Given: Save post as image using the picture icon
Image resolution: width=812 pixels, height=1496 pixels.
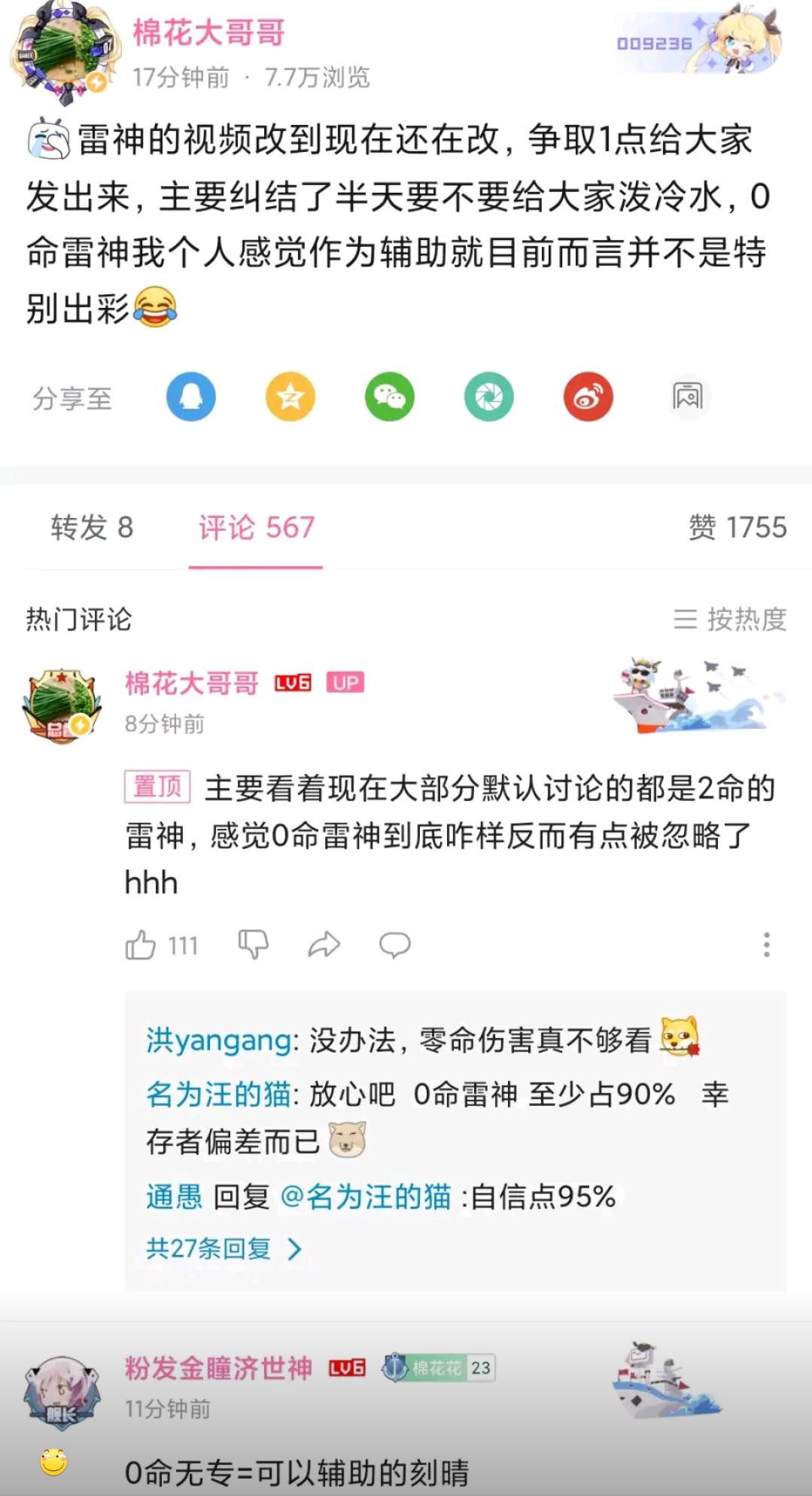Looking at the screenshot, I should click(687, 397).
